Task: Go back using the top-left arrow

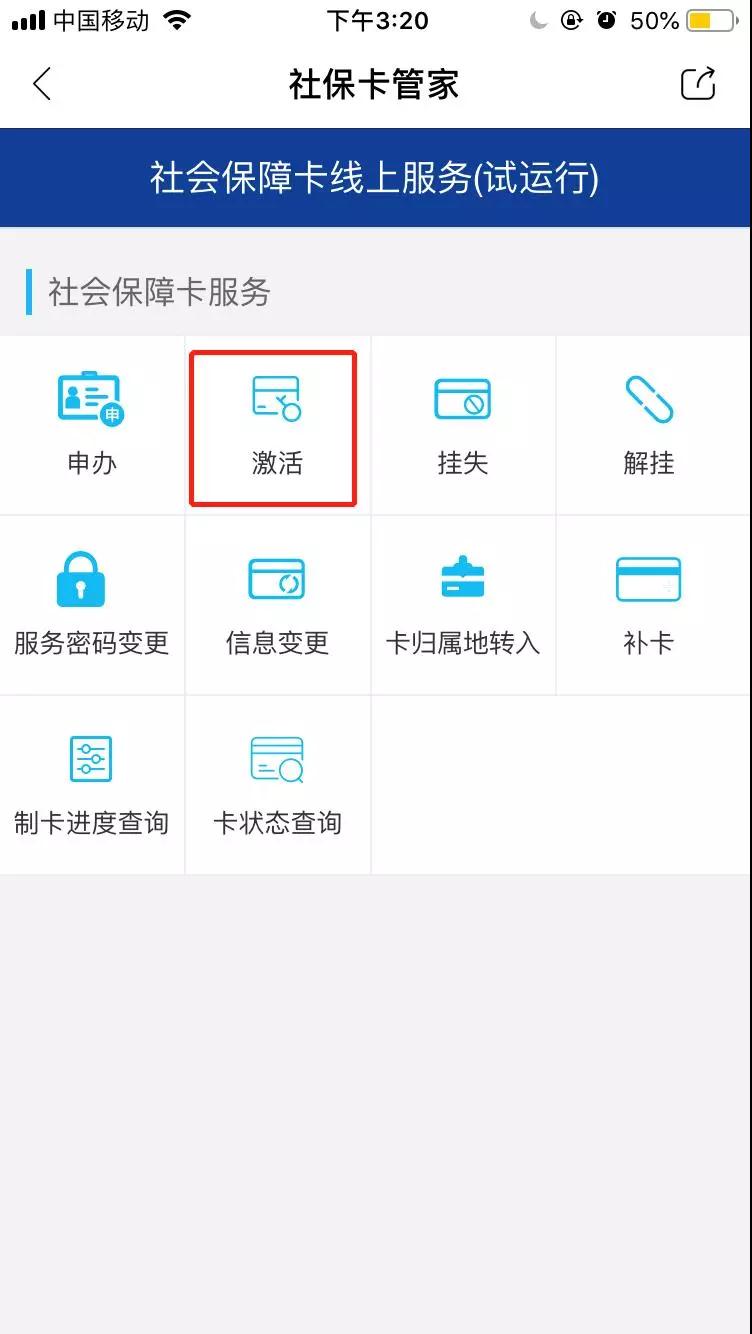Action: point(42,84)
